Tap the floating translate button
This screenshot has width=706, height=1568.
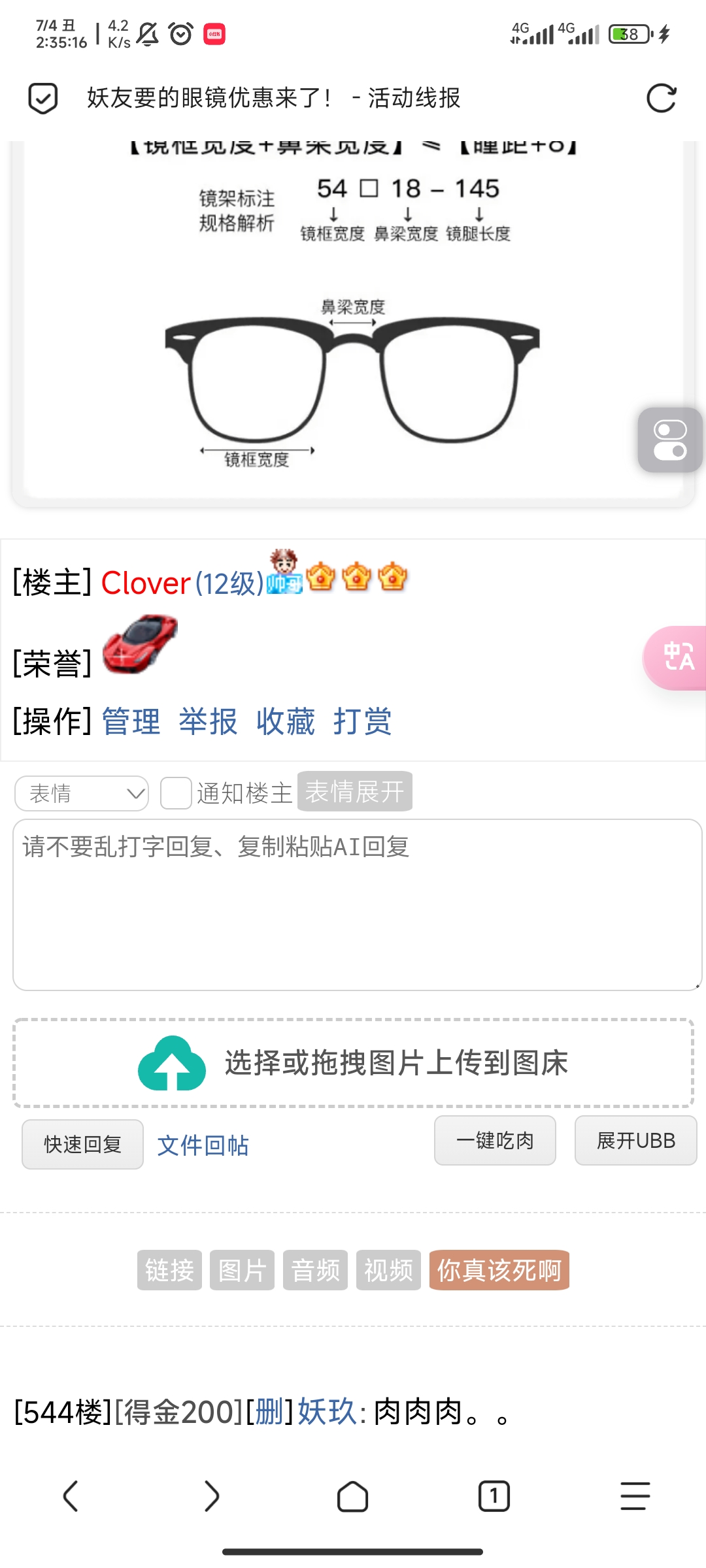coord(677,657)
